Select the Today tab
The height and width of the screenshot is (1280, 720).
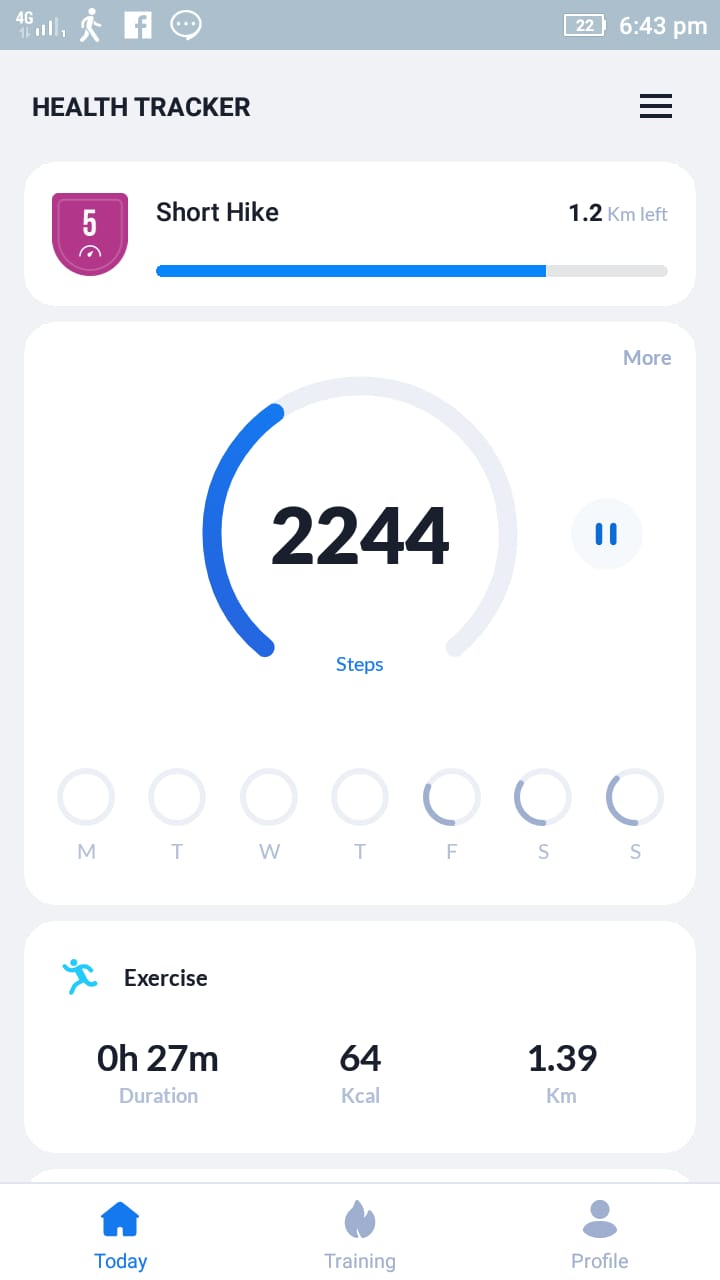120,1235
